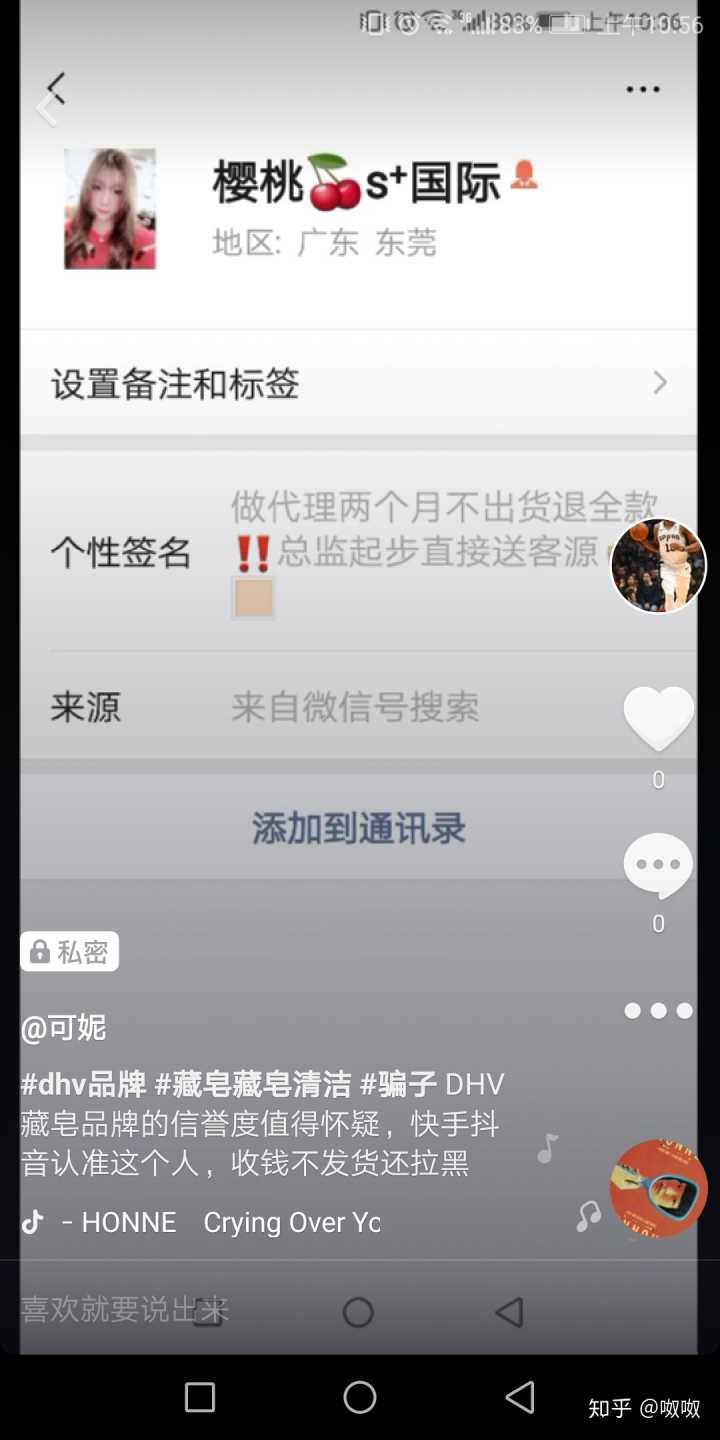The image size is (720, 1440).
Task: Open the #骗子 hashtag
Action: 398,1084
